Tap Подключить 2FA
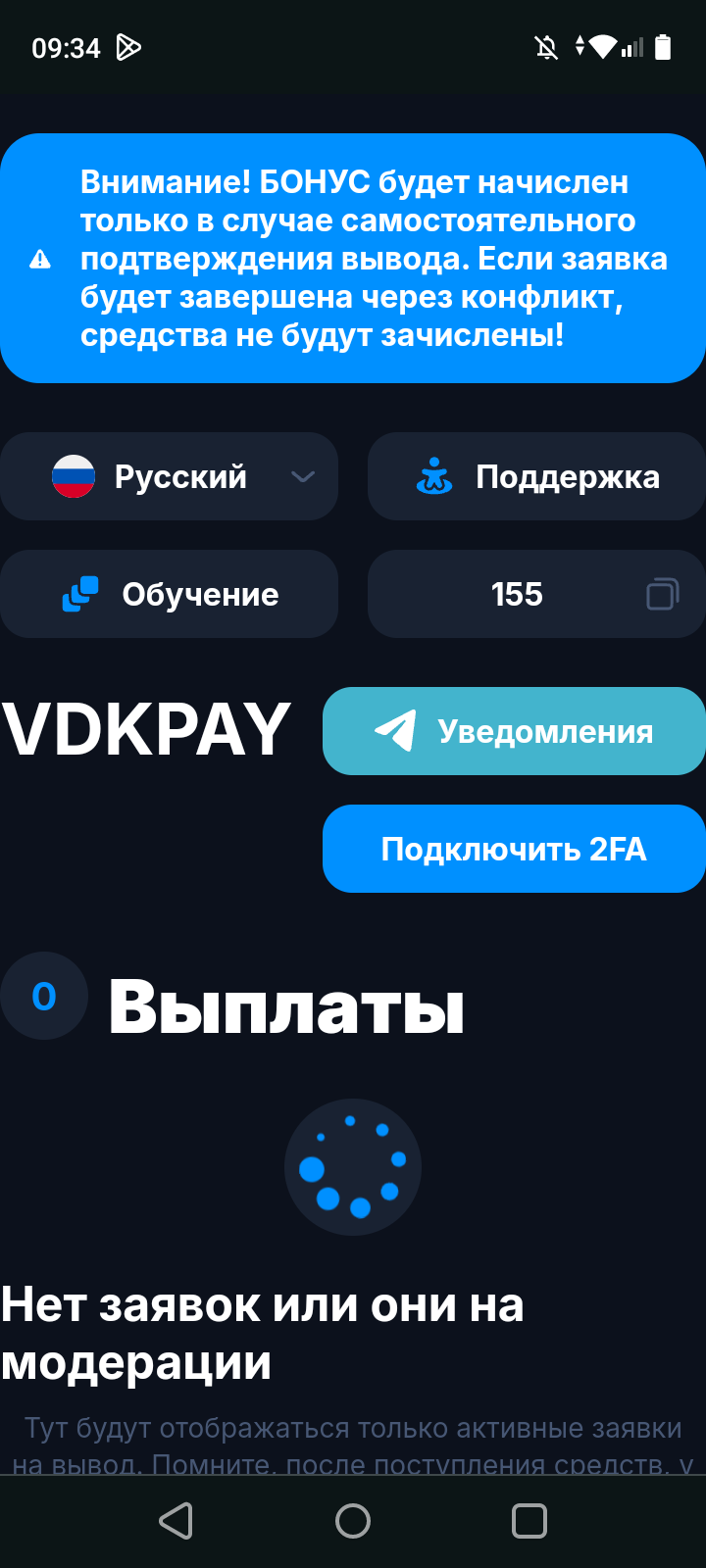The image size is (706, 1568). pyautogui.click(x=514, y=849)
